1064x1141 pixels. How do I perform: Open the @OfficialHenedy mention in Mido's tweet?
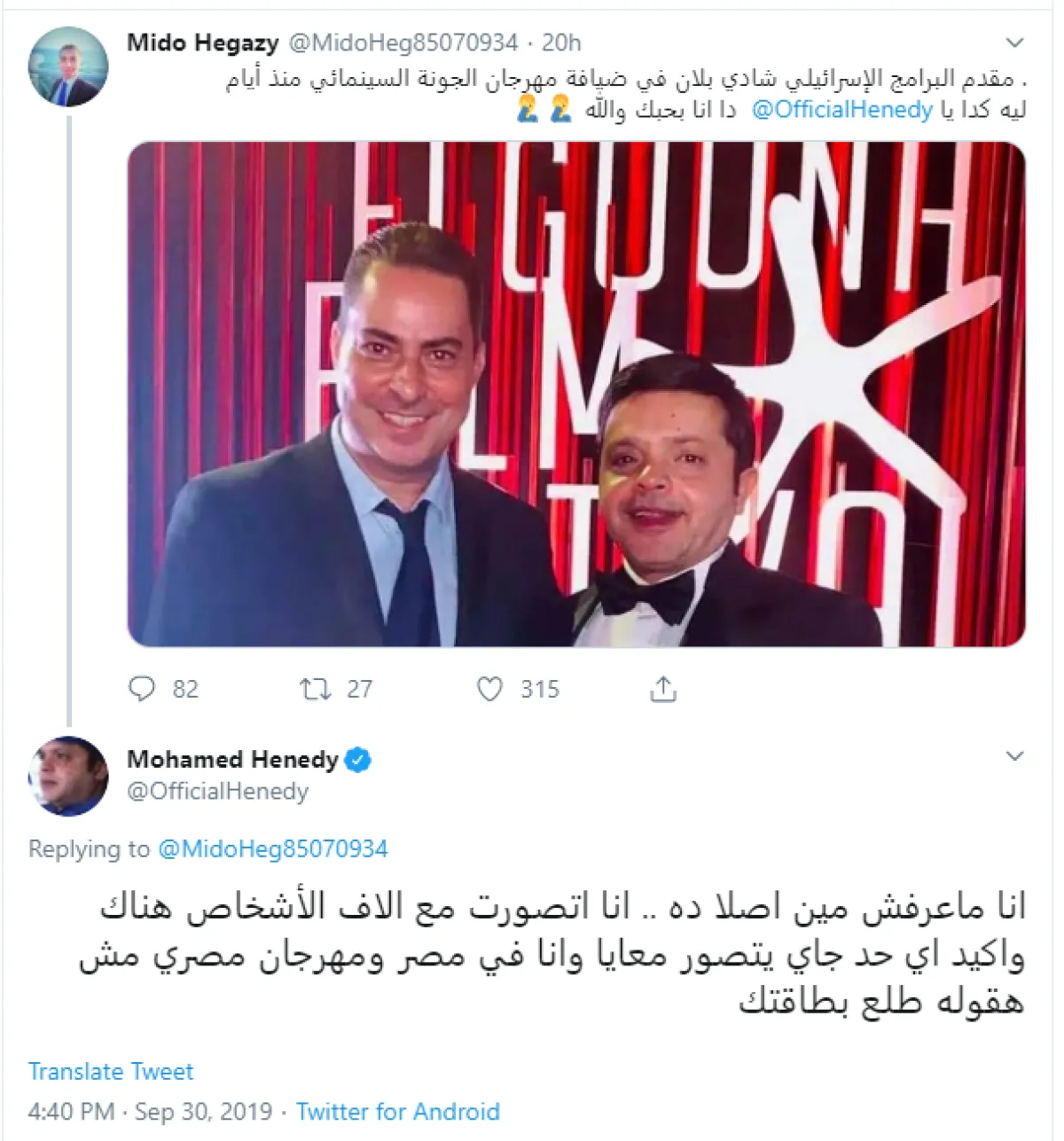[x=841, y=110]
